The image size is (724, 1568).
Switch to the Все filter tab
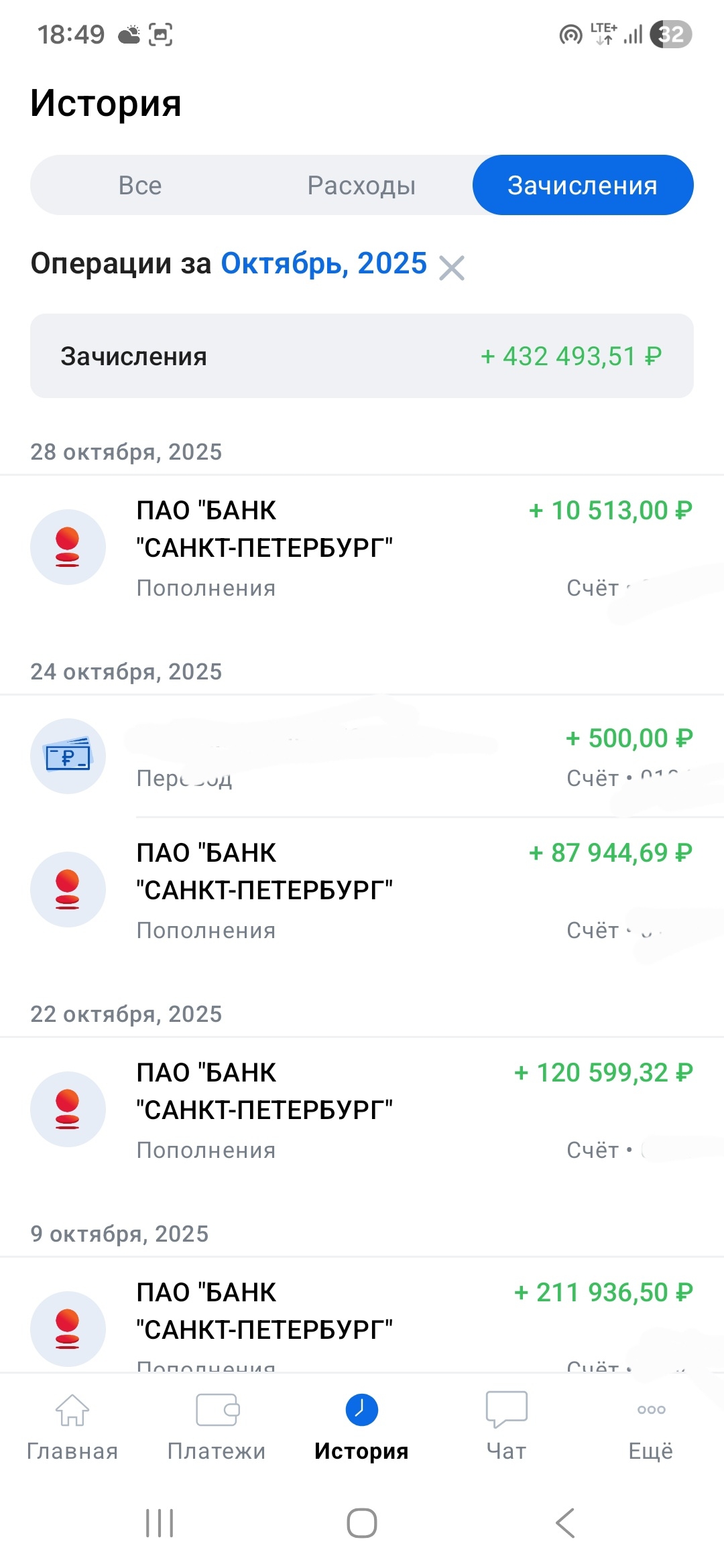140,186
